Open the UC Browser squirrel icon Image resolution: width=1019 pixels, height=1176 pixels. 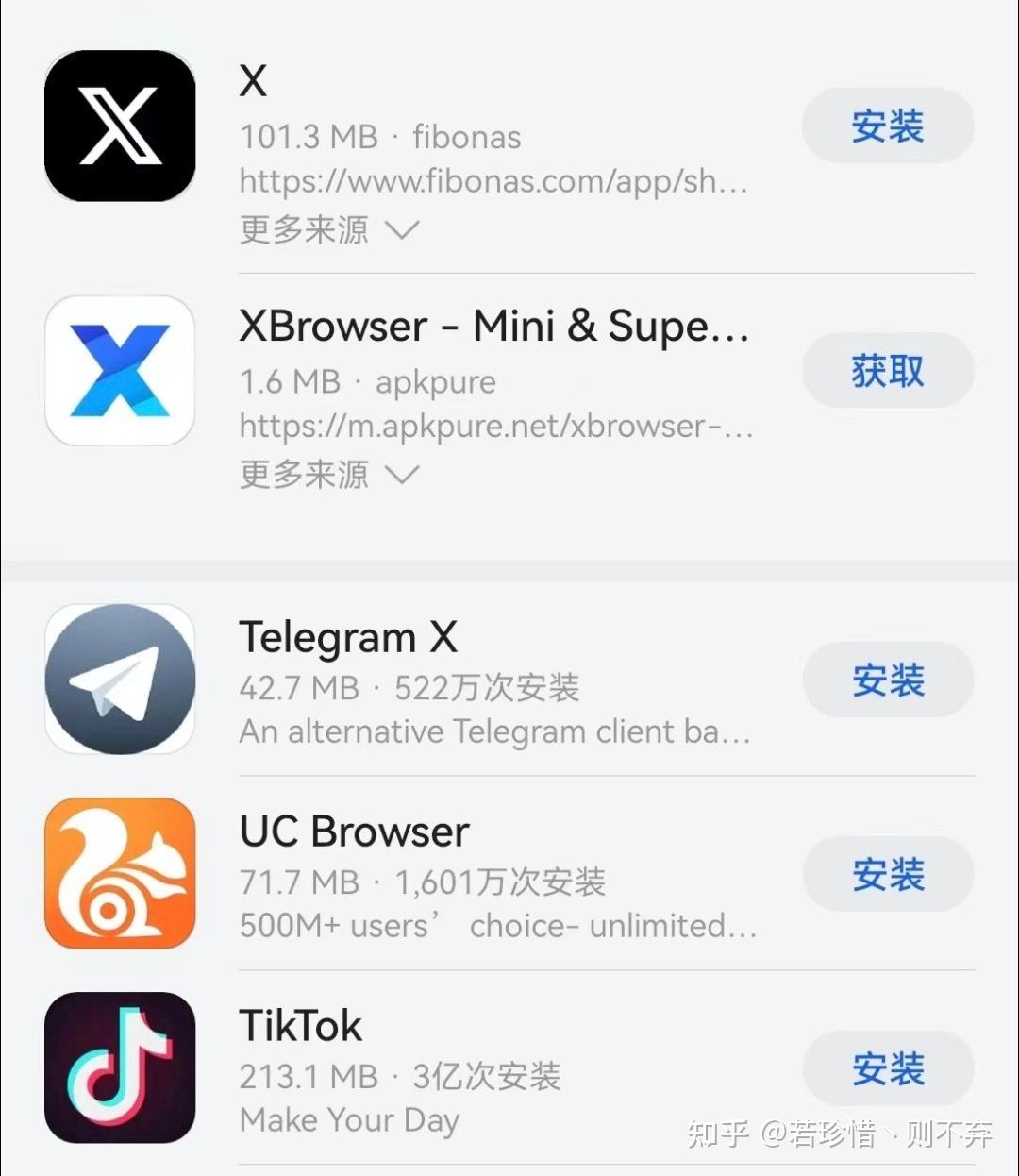click(x=119, y=873)
